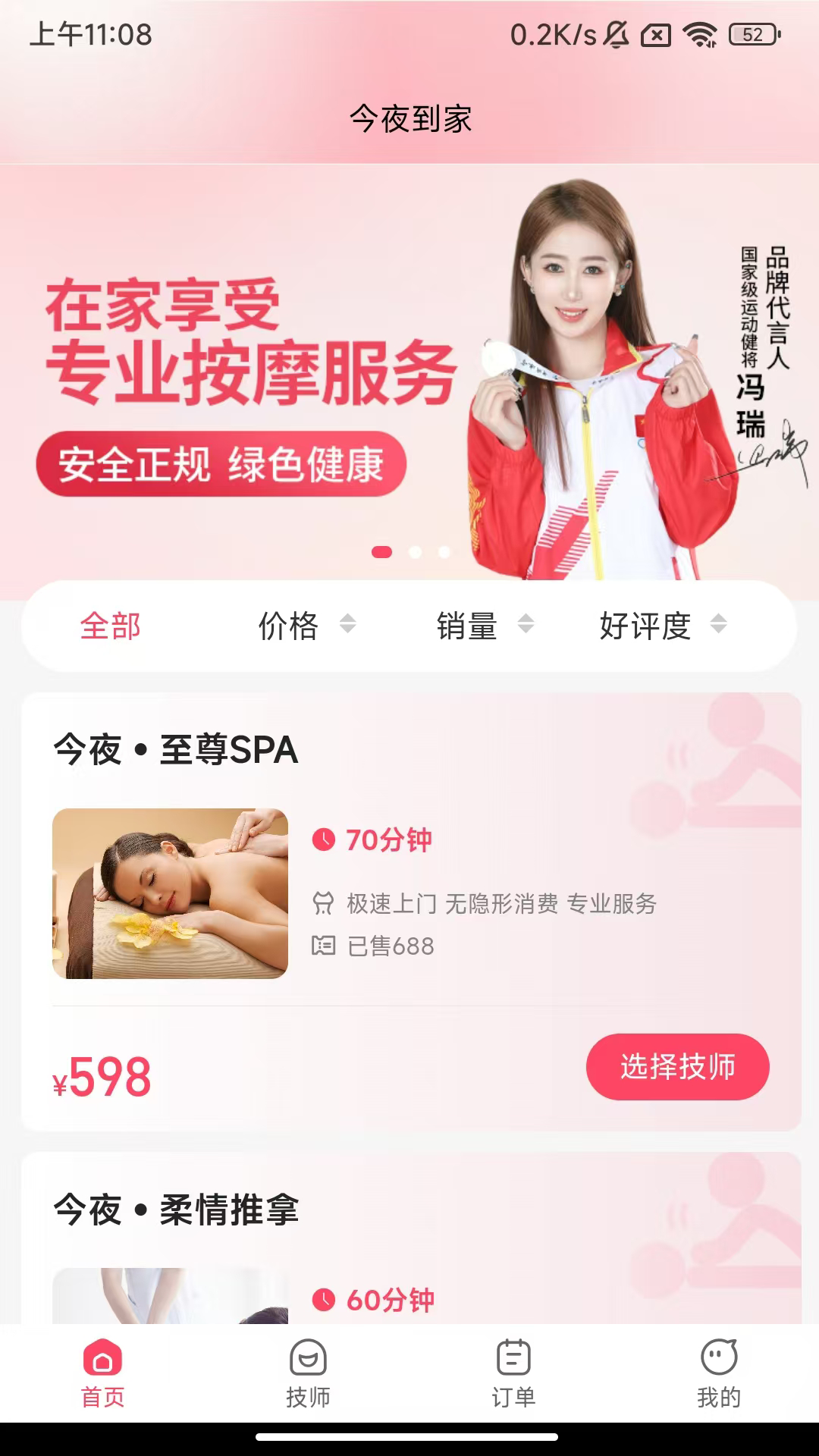Toggle the 价格 price sort order
The height and width of the screenshot is (1456, 819).
[289, 626]
